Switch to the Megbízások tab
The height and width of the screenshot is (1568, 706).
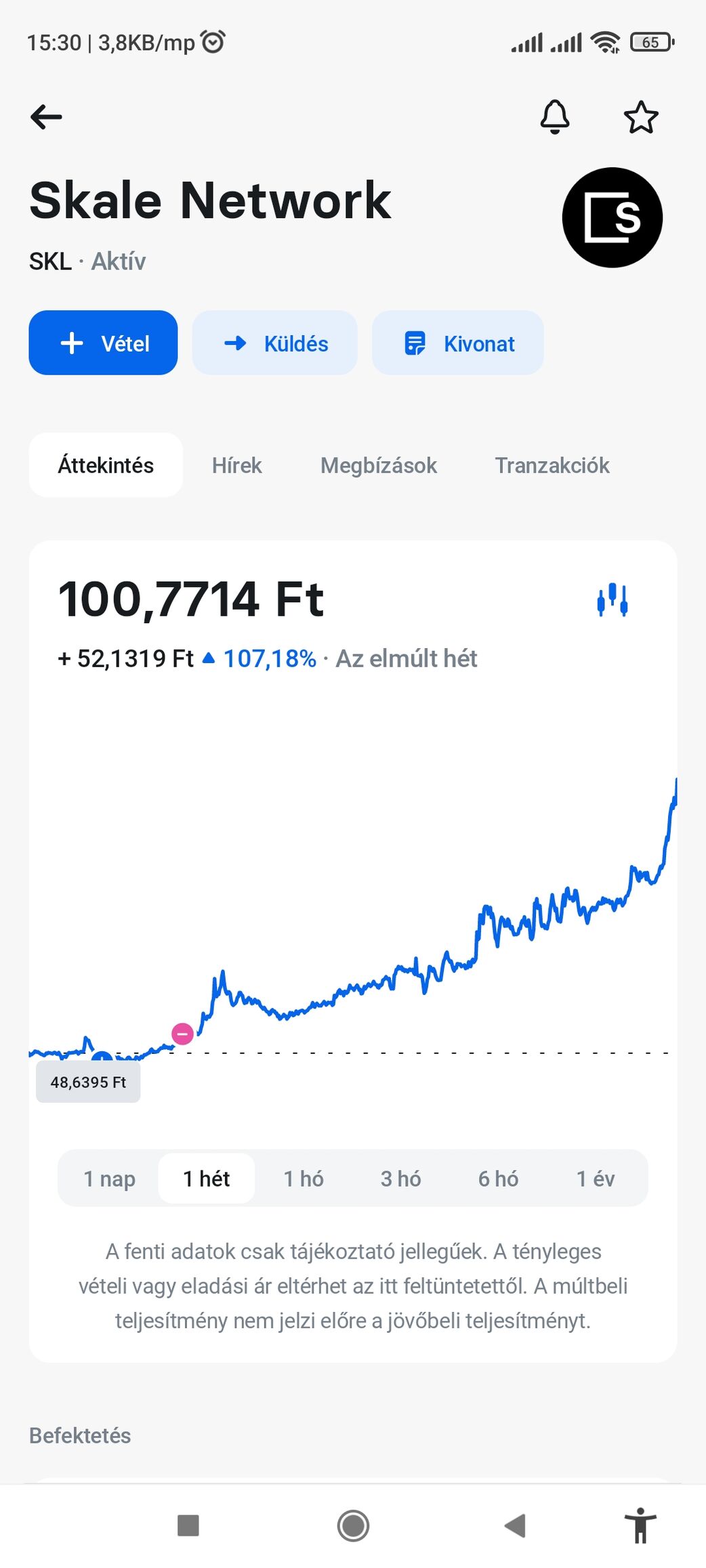tap(378, 465)
